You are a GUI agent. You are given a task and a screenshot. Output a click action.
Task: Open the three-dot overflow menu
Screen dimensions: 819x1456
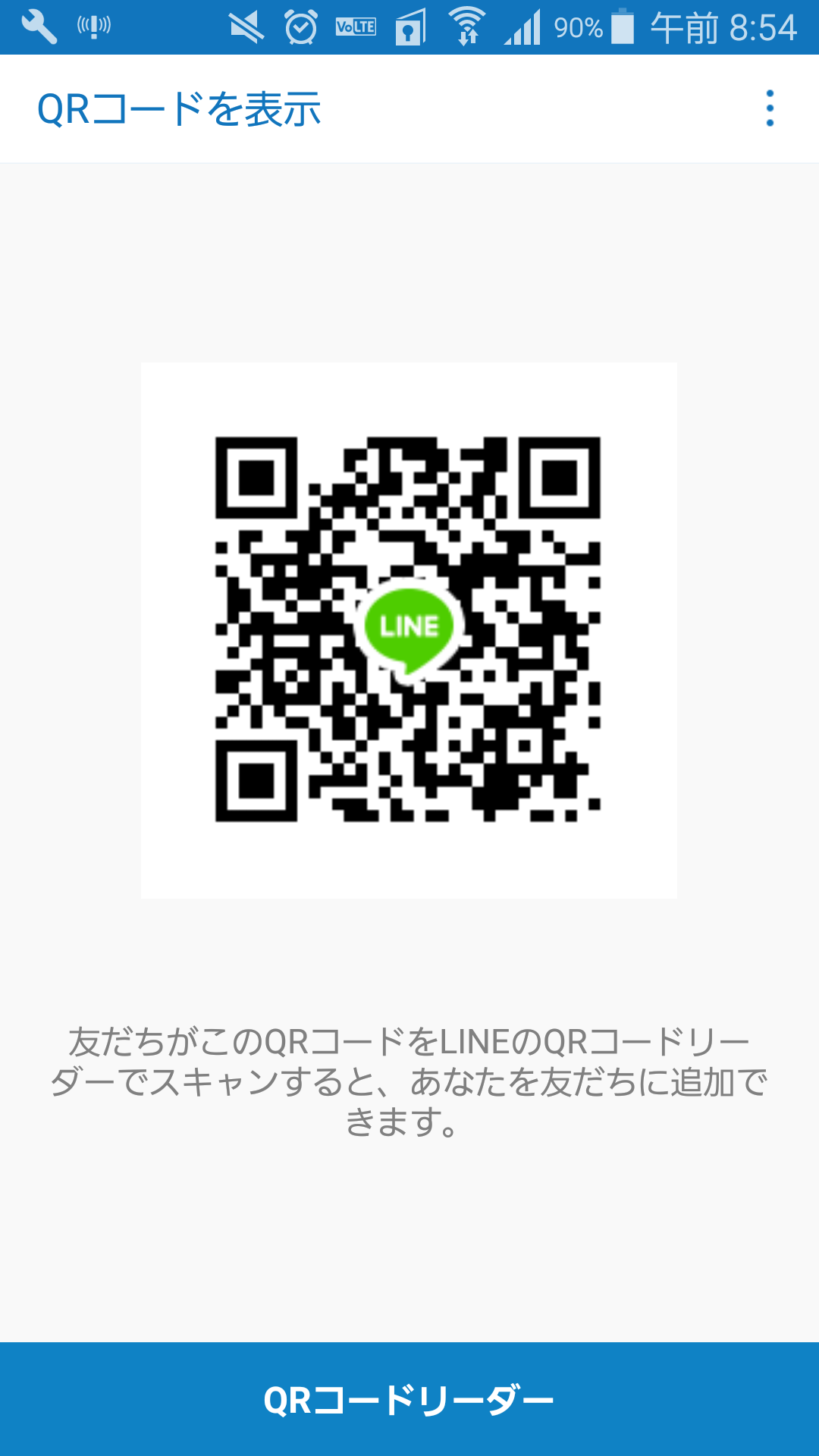tap(770, 108)
